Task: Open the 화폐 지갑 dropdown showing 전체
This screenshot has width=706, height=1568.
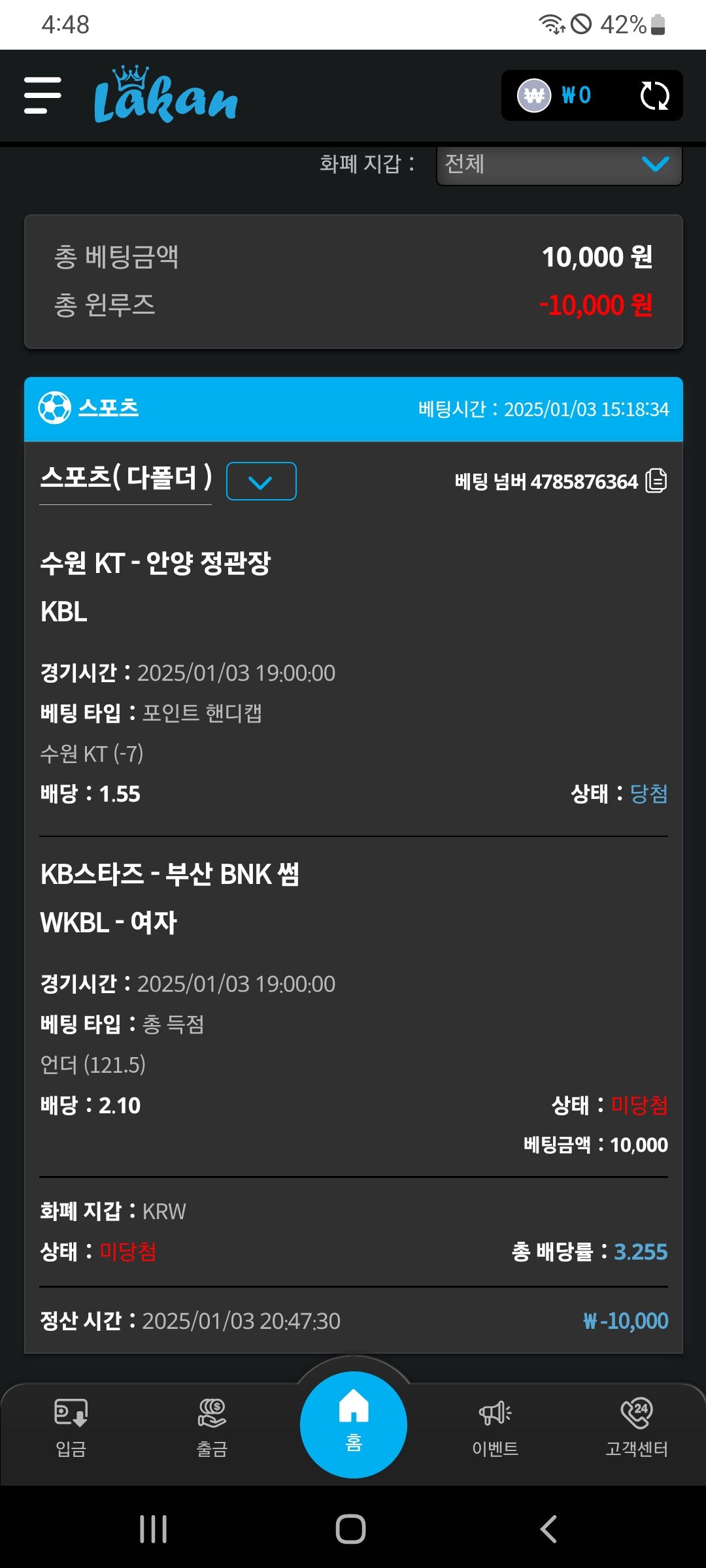Action: 559,164
